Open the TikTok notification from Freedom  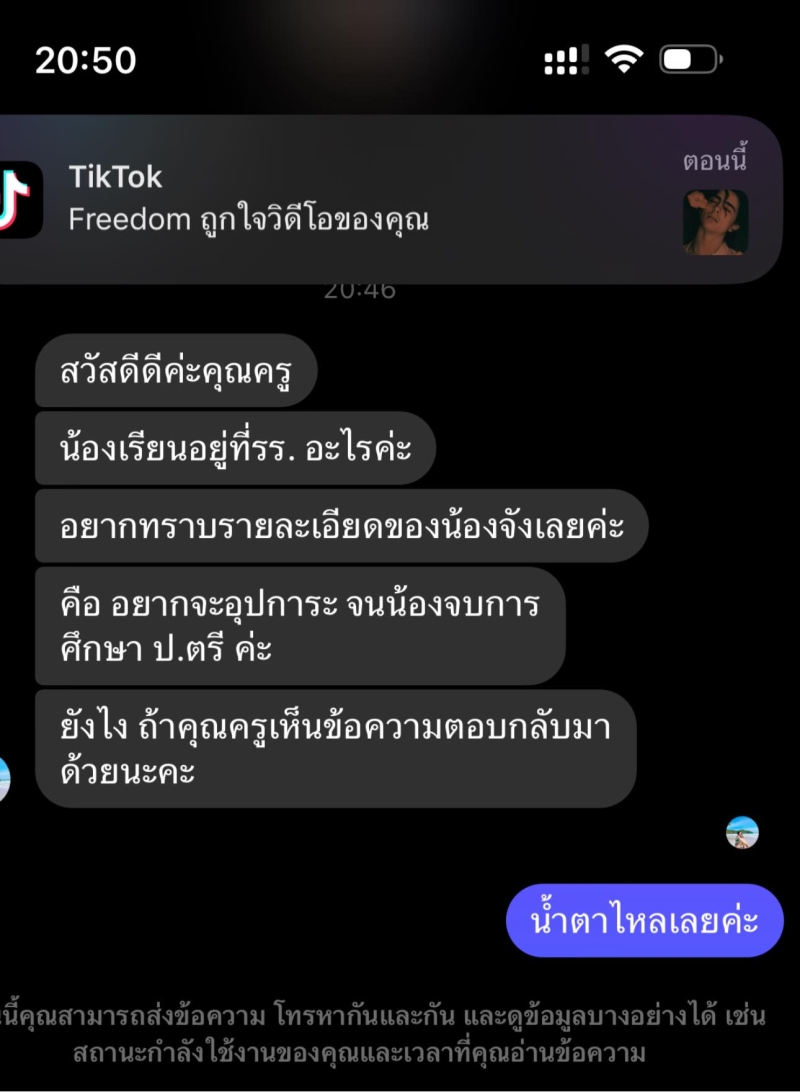tap(380, 200)
